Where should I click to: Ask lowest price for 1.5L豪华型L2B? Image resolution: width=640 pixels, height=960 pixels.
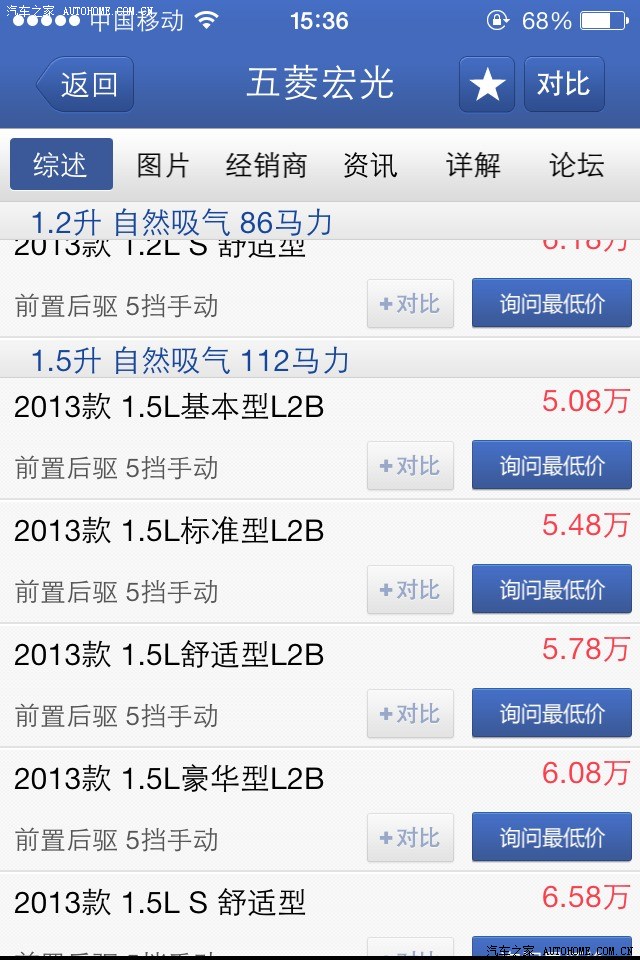pyautogui.click(x=552, y=838)
